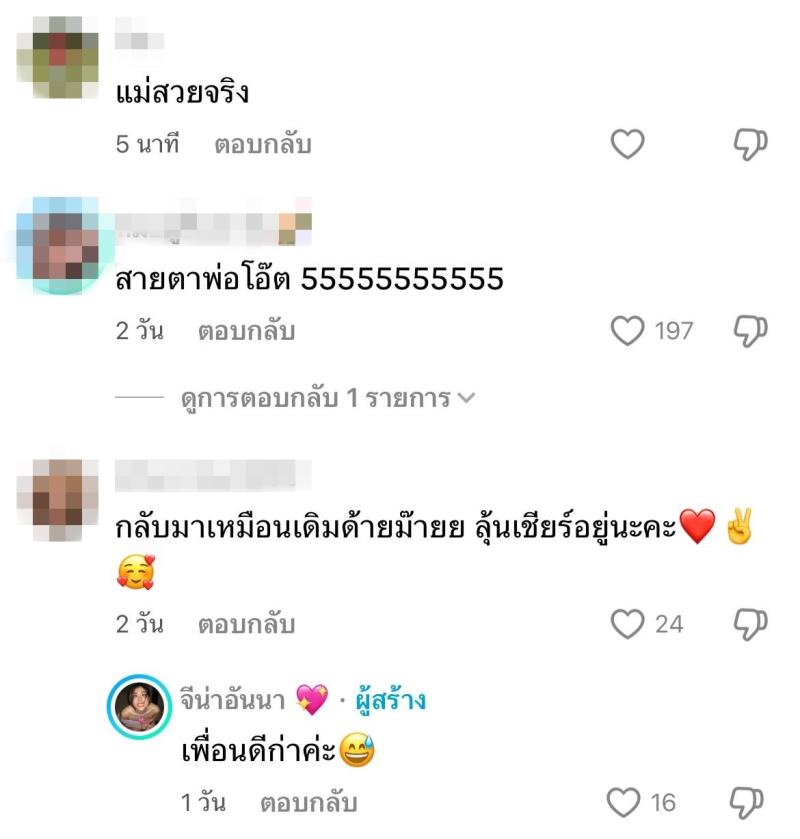Viewport: 800px width, 839px height.
Task: Like the comment 'แม่สวยจริง'
Action: [627, 145]
